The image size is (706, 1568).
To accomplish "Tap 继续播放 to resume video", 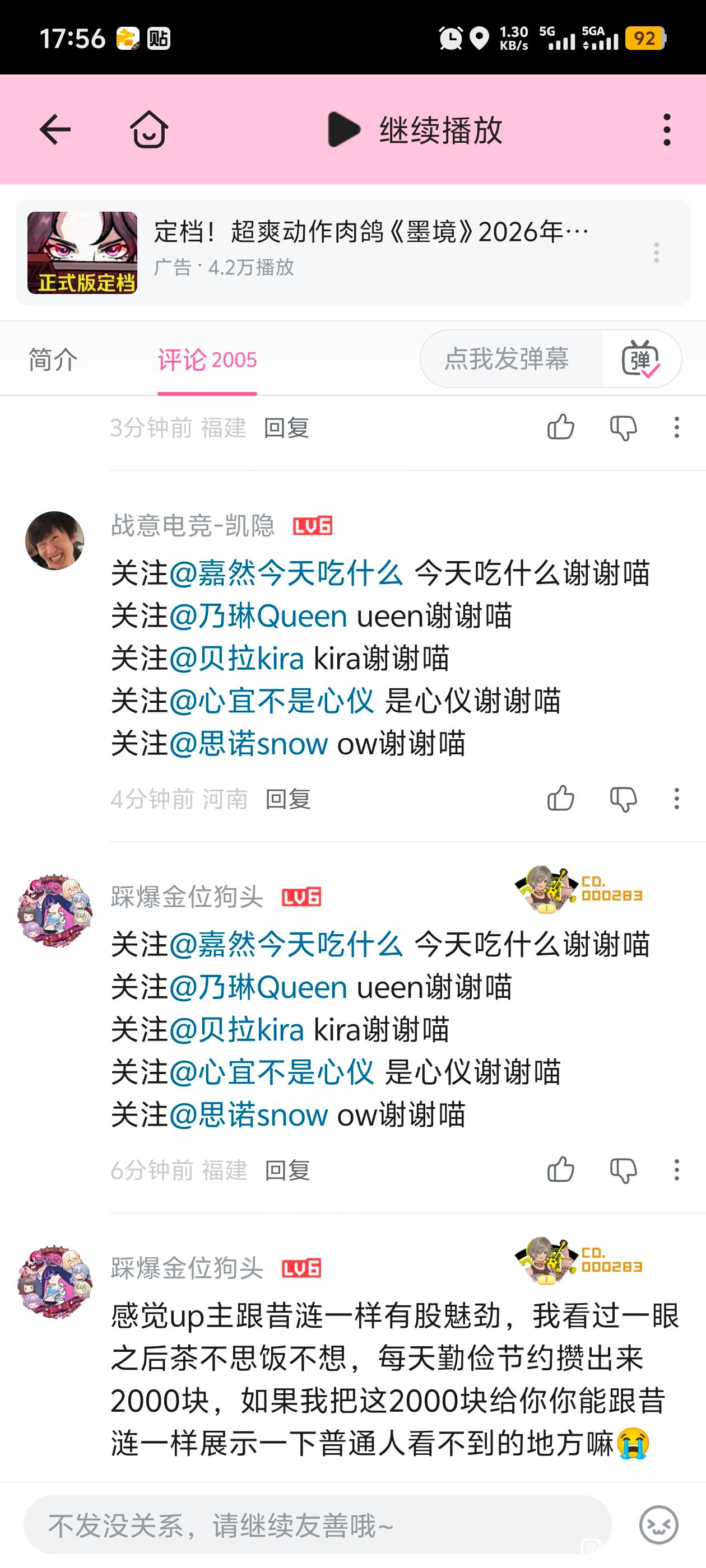I will point(415,130).
